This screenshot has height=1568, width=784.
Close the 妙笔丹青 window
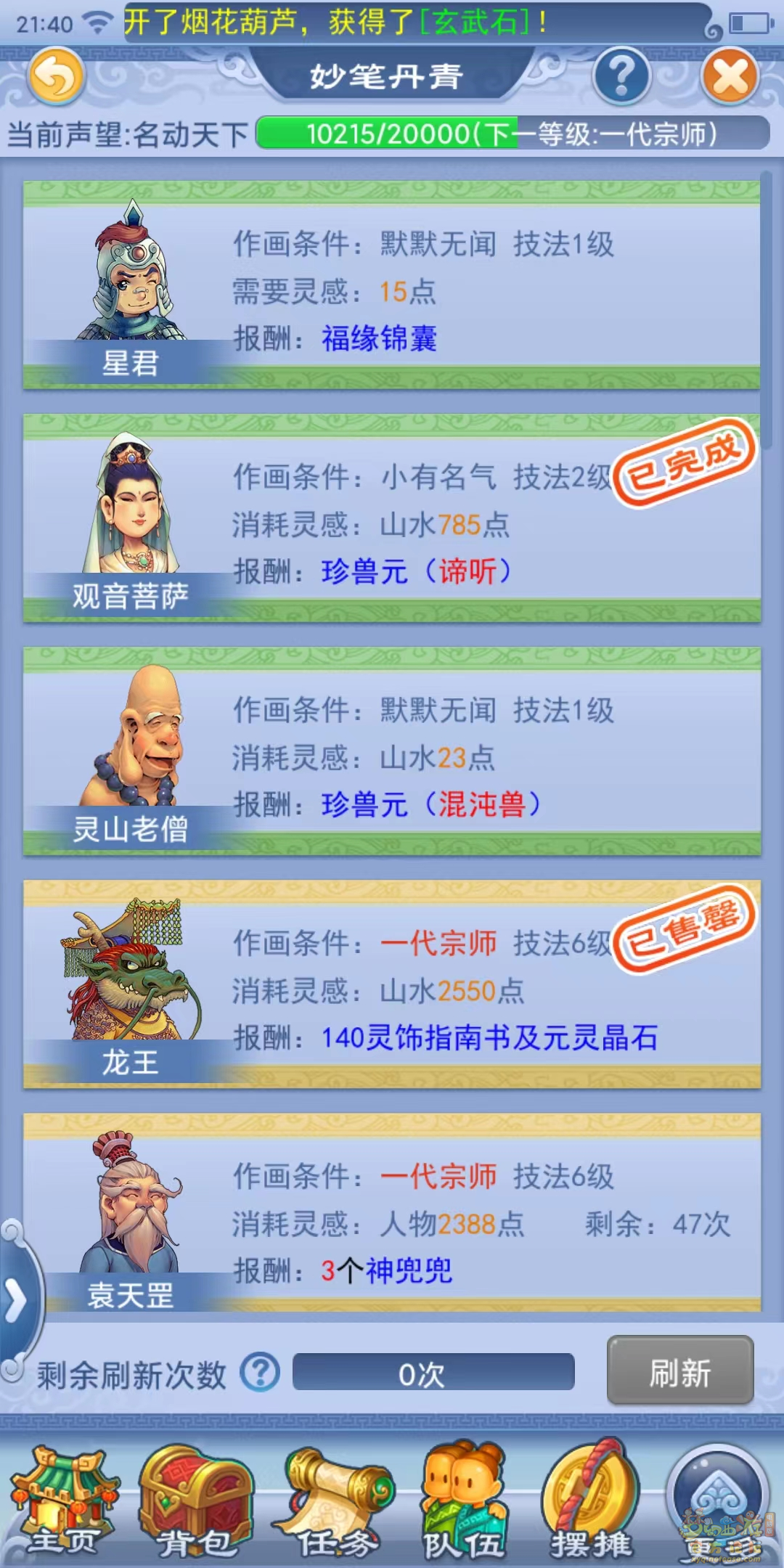[x=730, y=77]
